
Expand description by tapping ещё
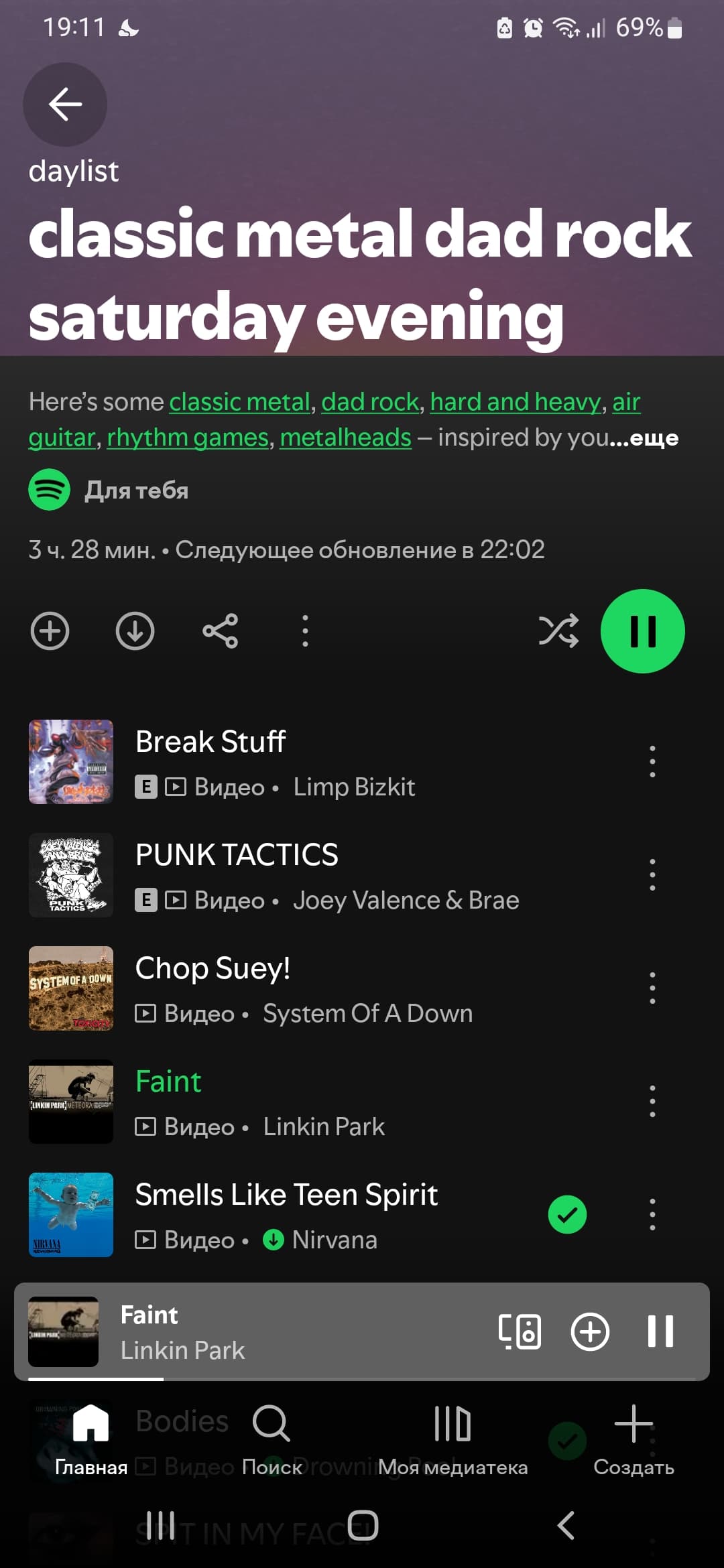pyautogui.click(x=653, y=438)
